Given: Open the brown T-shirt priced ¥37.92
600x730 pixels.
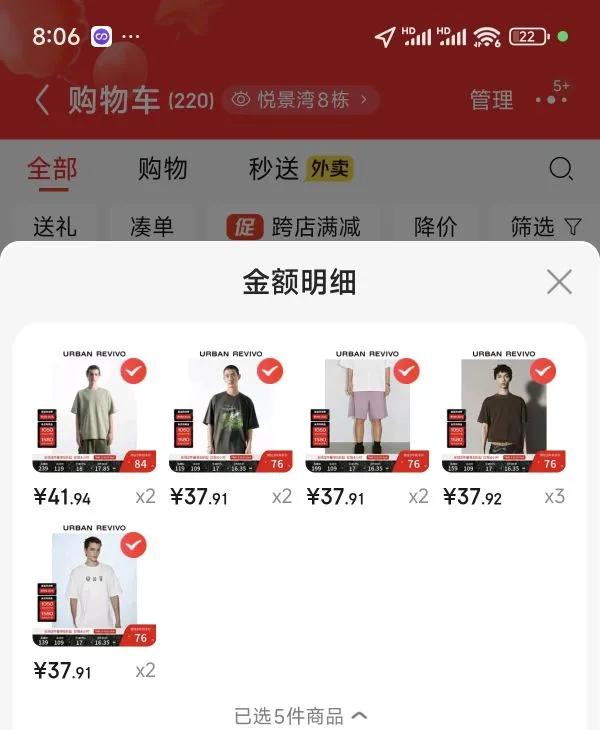Looking at the screenshot, I should click(x=504, y=411).
